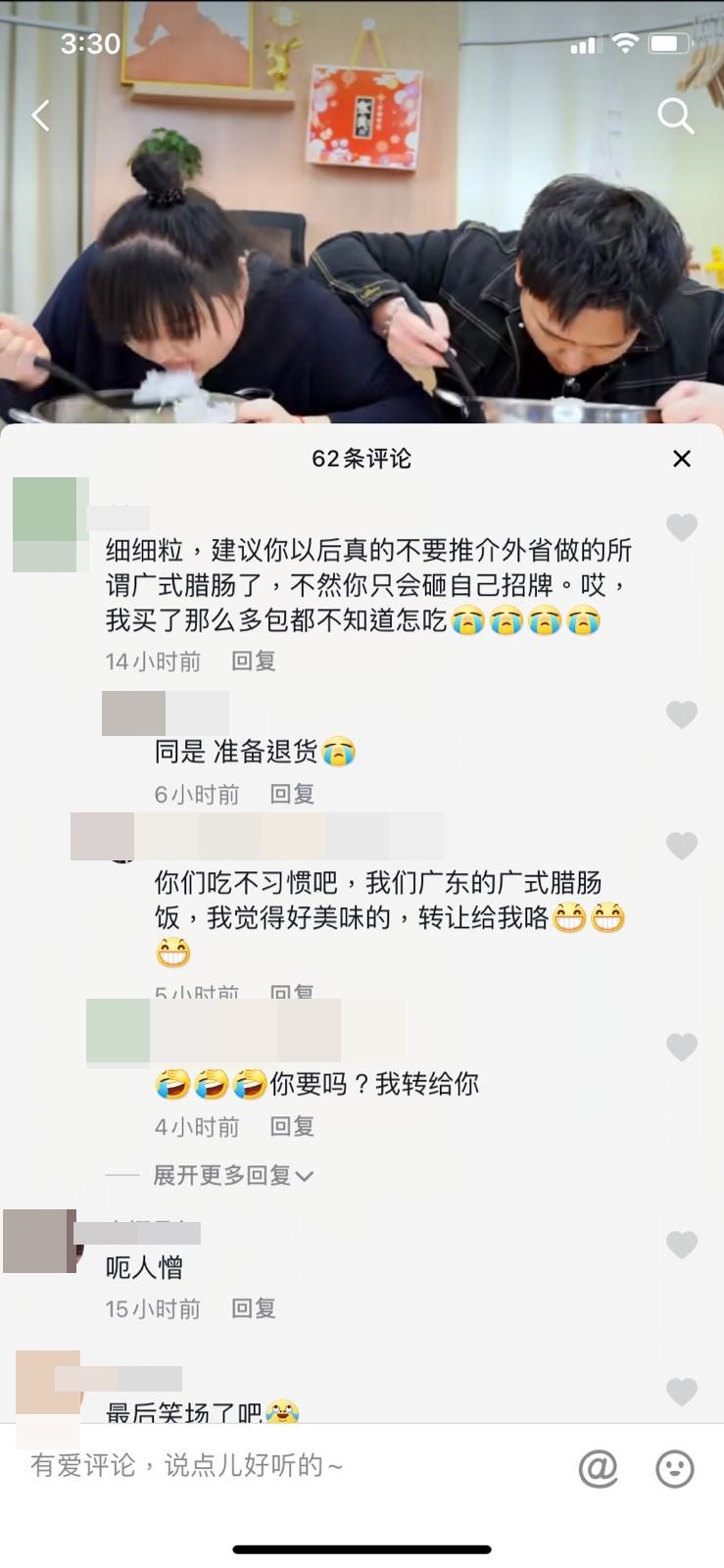Open the avatar of the 细细粒 commenter

[x=45, y=524]
